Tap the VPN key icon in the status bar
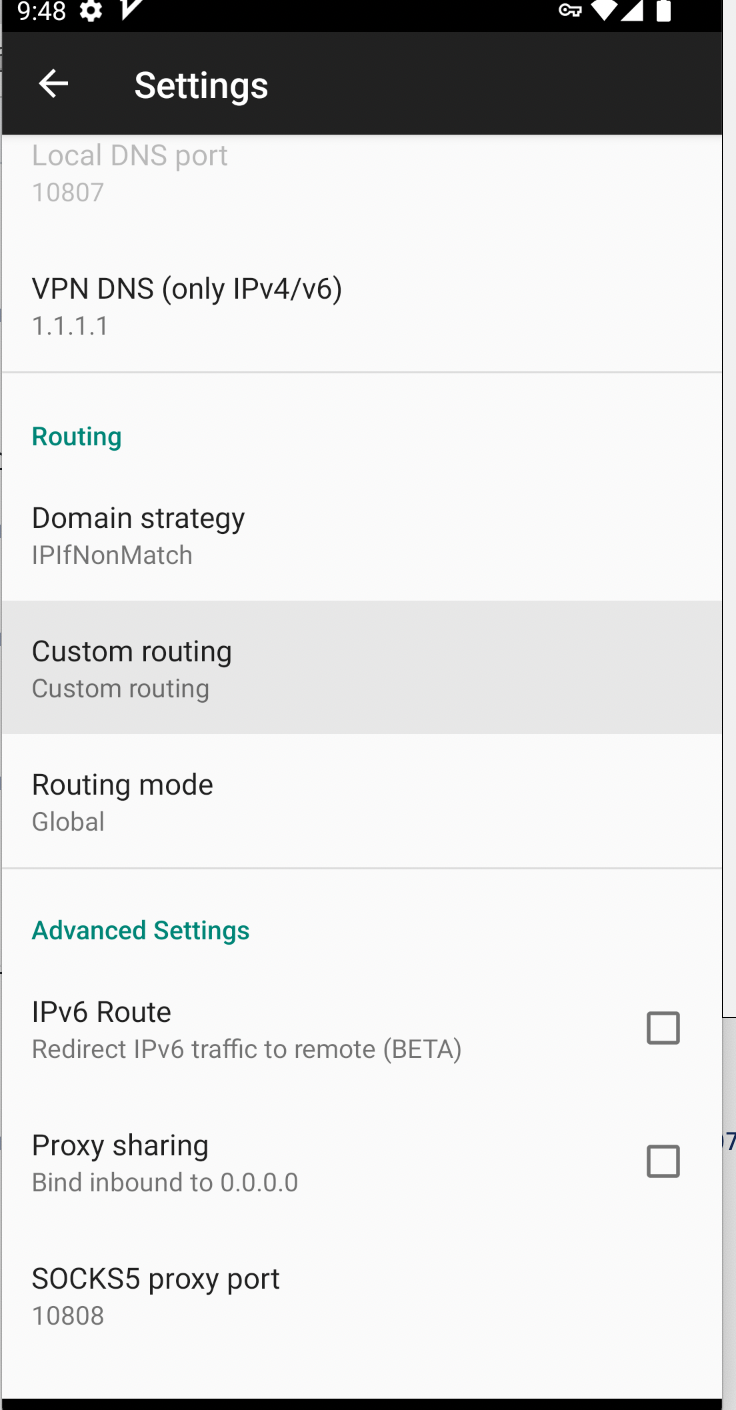The width and height of the screenshot is (736, 1410). pos(572,14)
